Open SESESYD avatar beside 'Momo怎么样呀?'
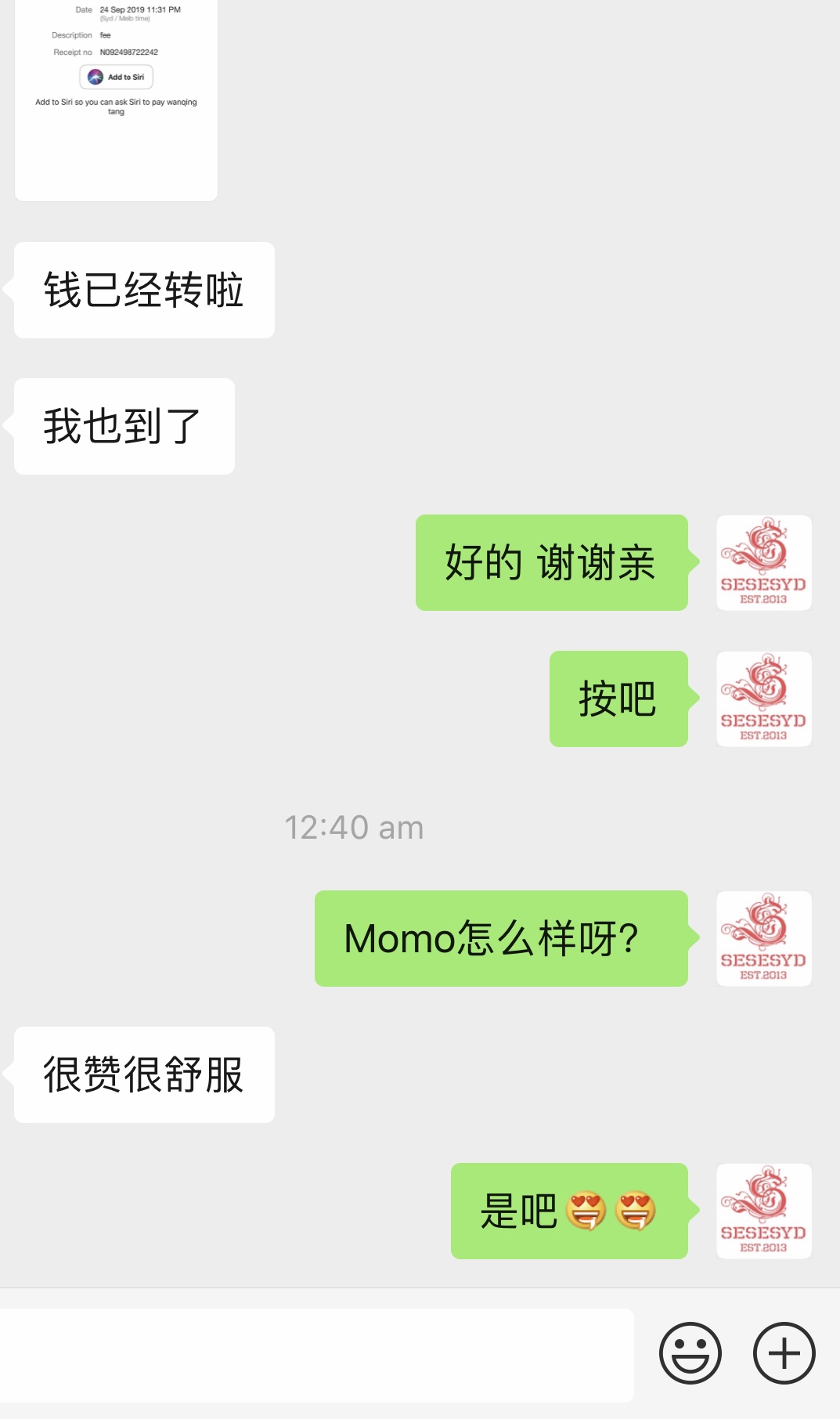 click(763, 938)
